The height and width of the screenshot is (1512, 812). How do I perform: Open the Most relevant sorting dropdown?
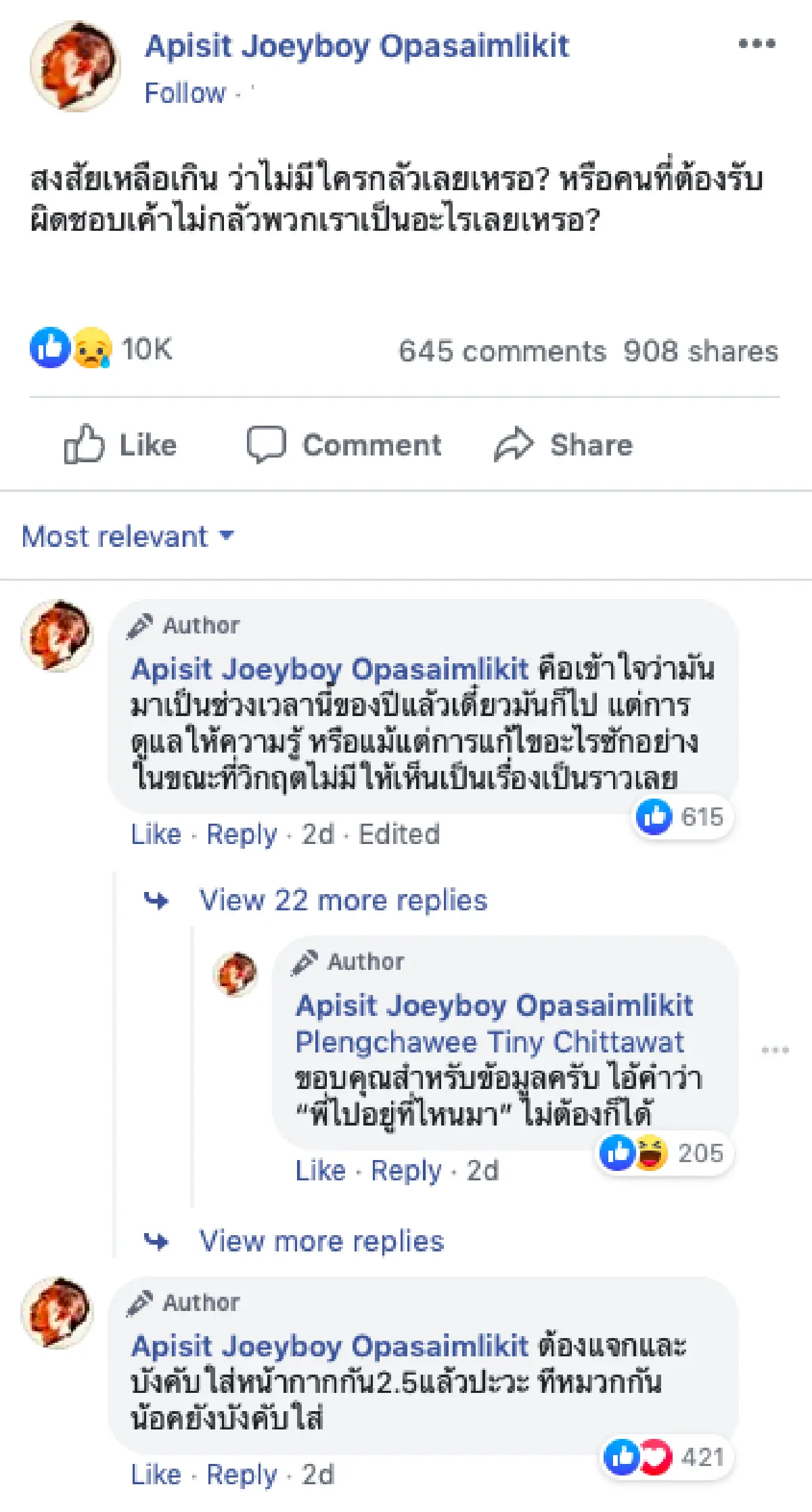point(125,536)
